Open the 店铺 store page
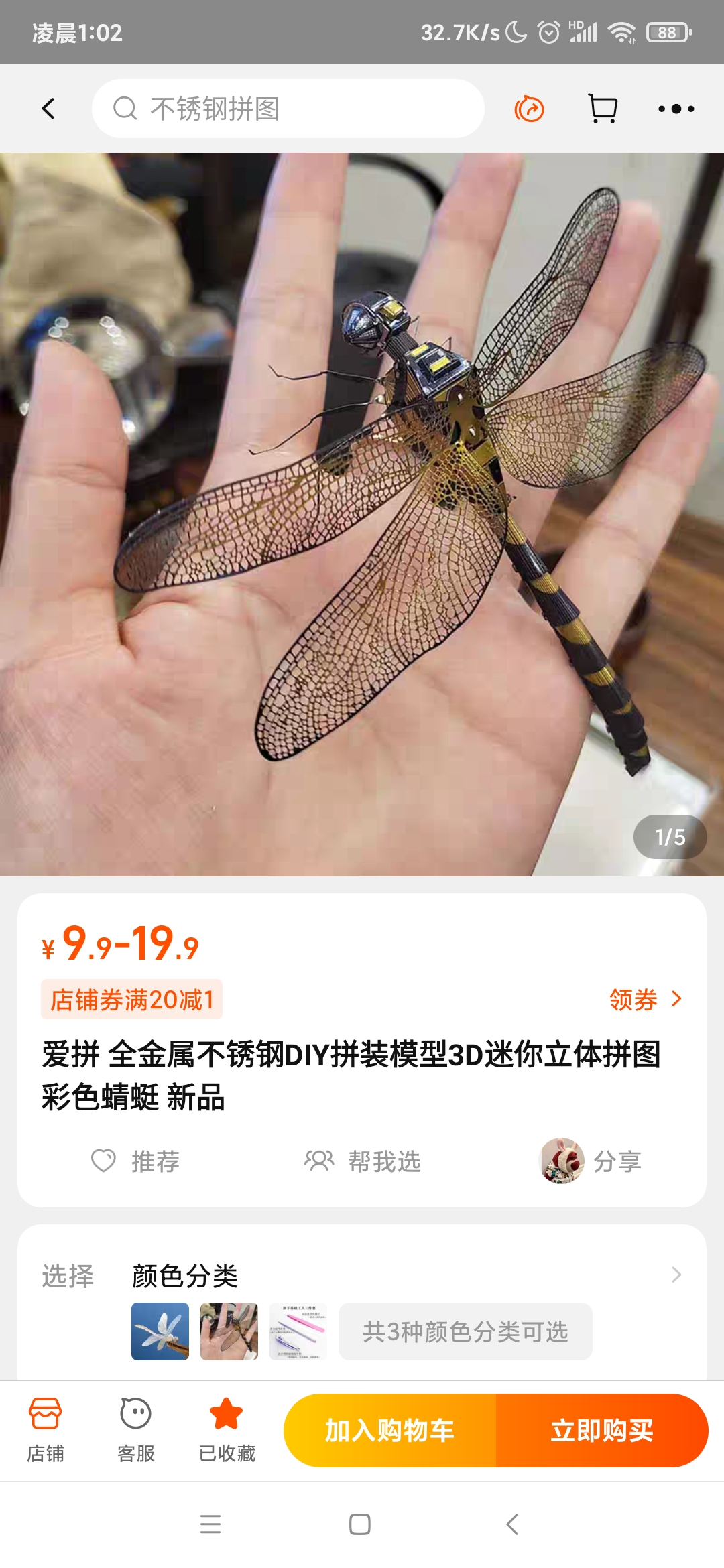This screenshot has width=724, height=1568. tap(46, 1430)
